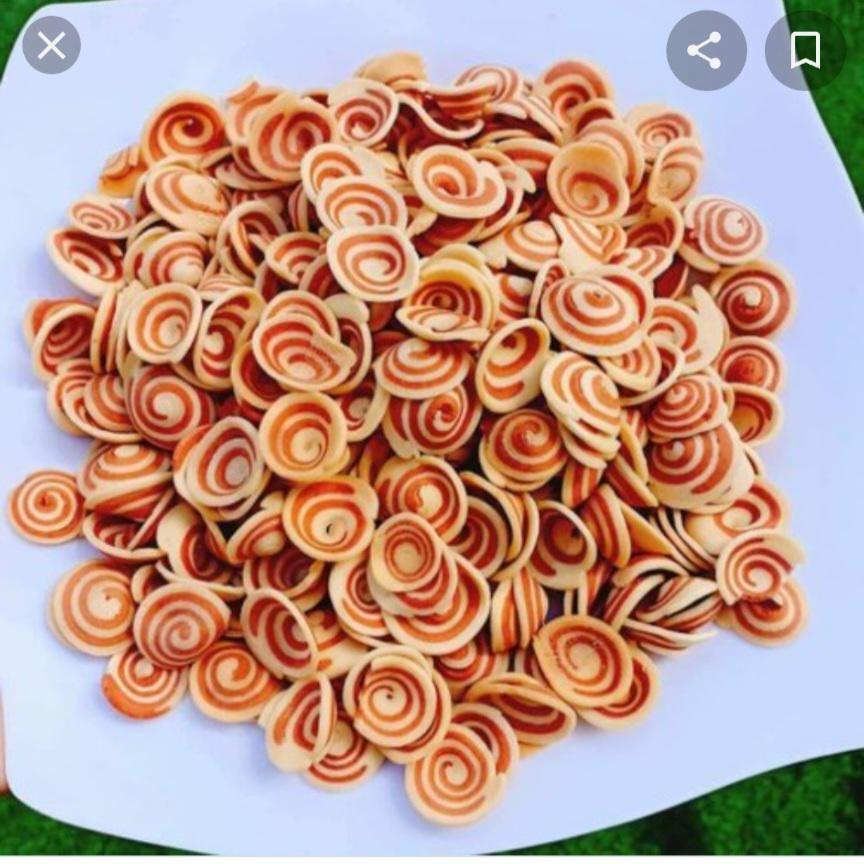
Task: Close the image viewer
Action: point(51,45)
